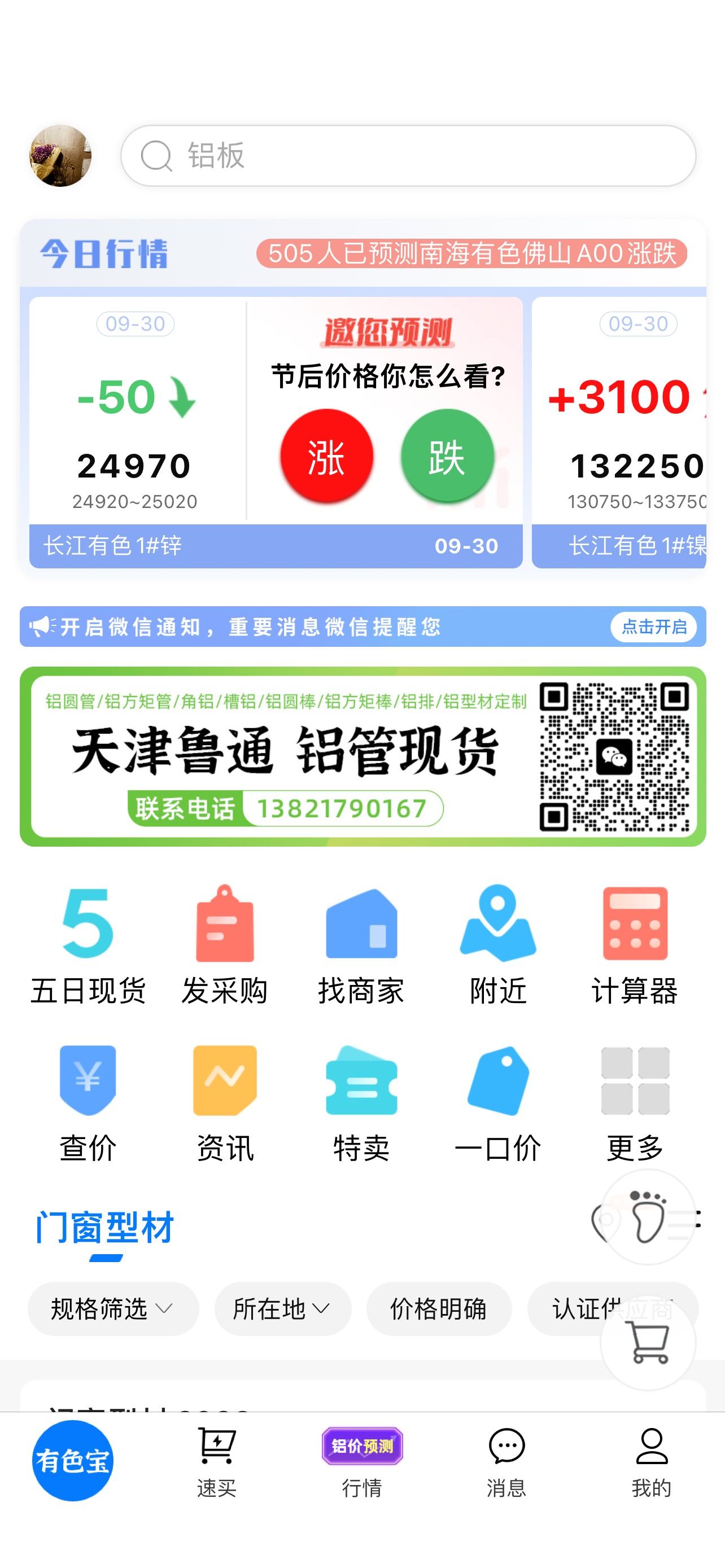Expand the 所在地 filter
This screenshot has width=725, height=1568.
282,1308
